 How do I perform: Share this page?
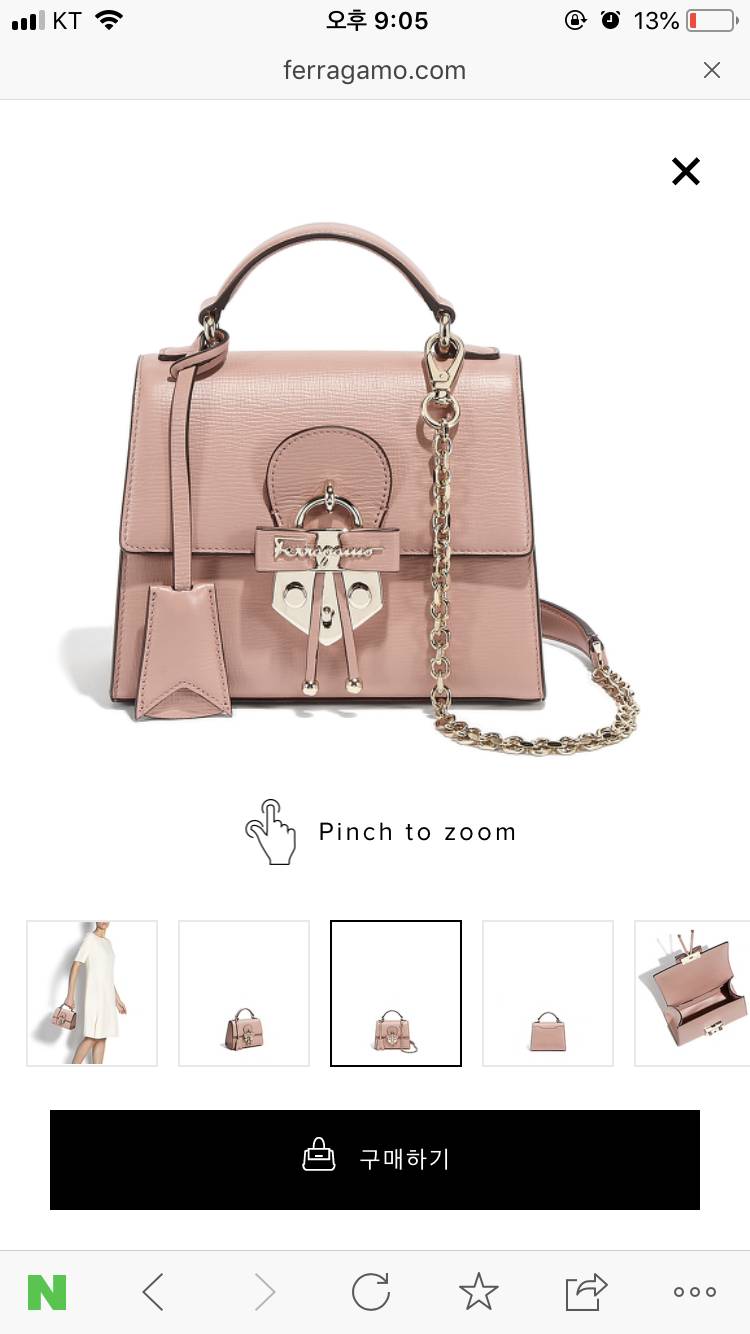tap(586, 1292)
